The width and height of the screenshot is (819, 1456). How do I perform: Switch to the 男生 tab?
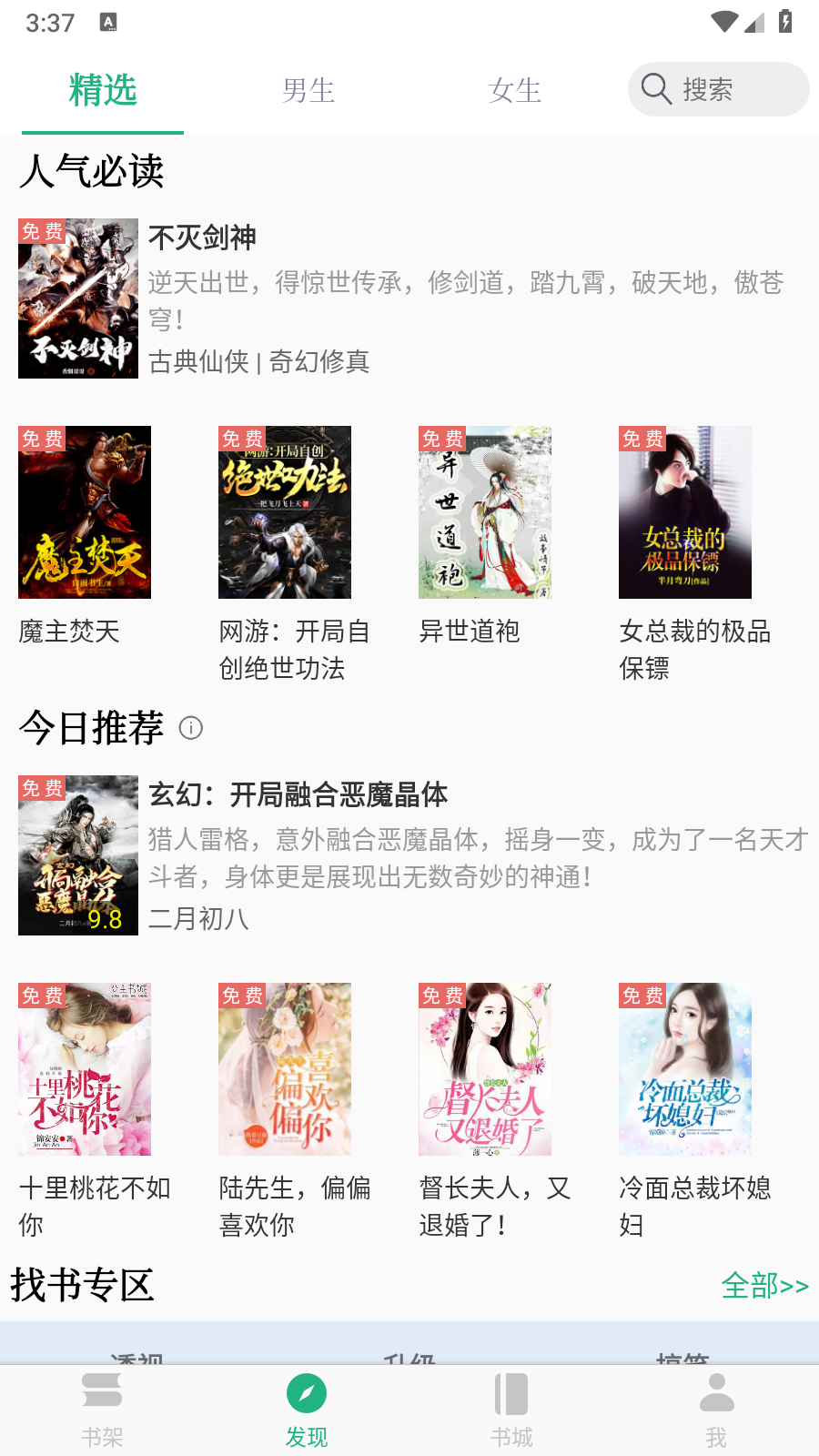pyautogui.click(x=308, y=90)
